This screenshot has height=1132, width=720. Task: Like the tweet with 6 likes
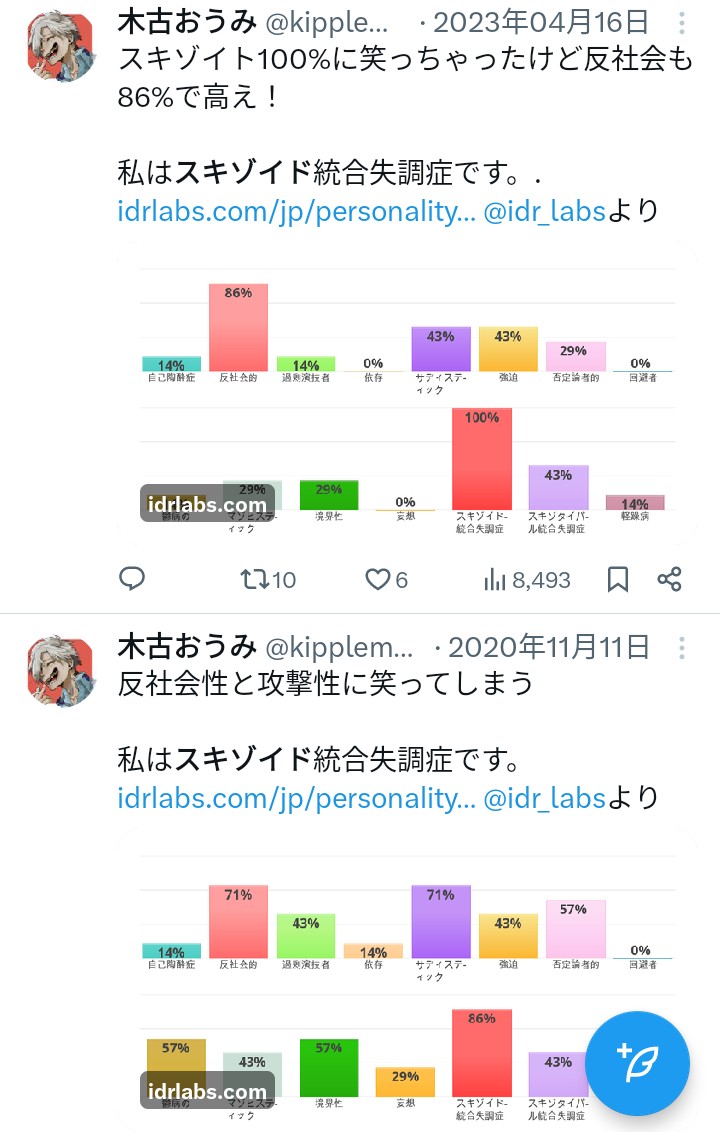point(386,579)
